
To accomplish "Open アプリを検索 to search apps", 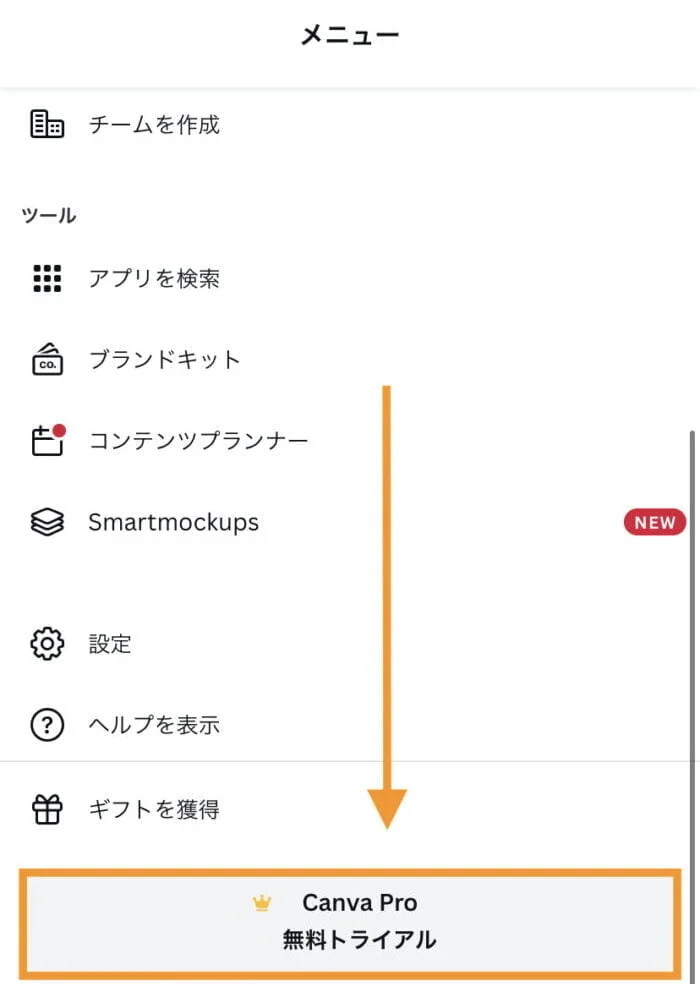I will [x=154, y=279].
